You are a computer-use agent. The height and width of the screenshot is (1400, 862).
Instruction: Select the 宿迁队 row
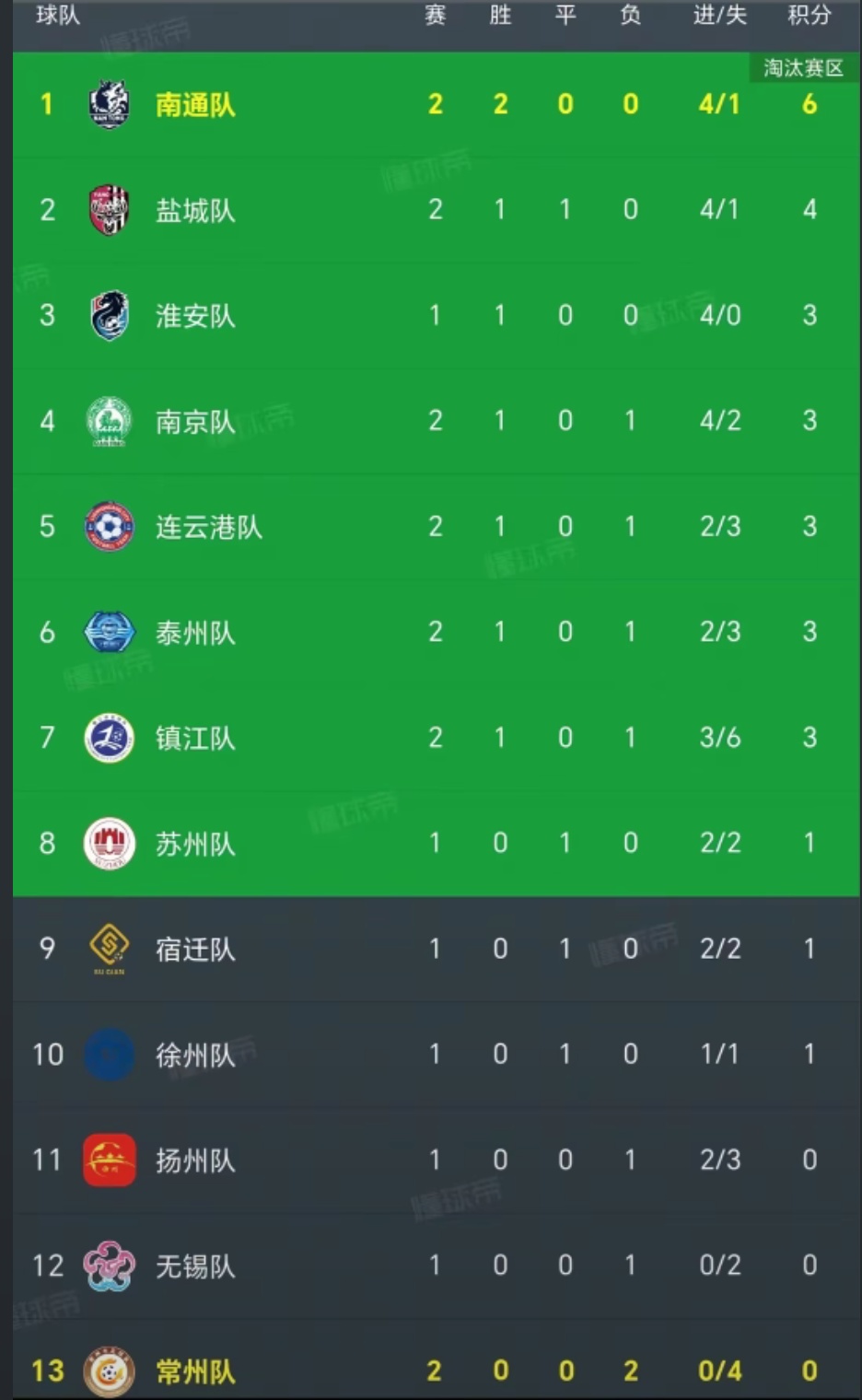[x=437, y=949]
